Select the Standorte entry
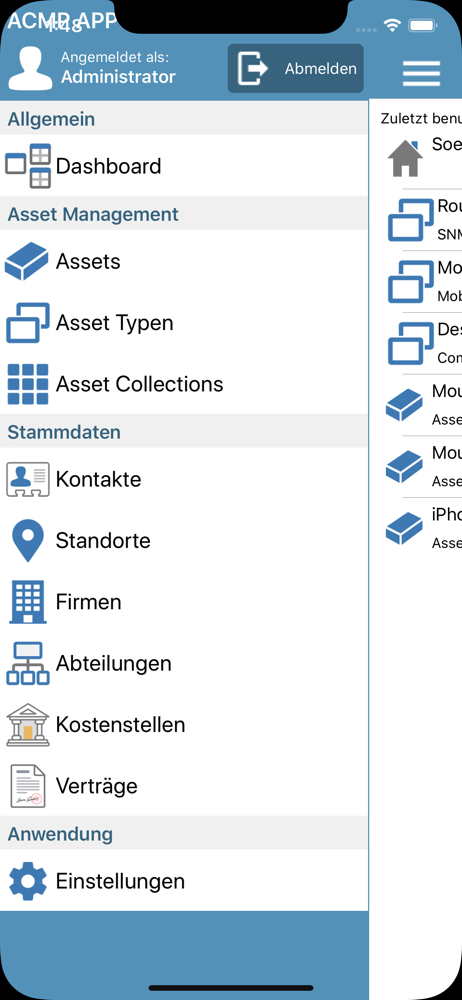Viewport: 462px width, 1000px height. click(x=184, y=540)
